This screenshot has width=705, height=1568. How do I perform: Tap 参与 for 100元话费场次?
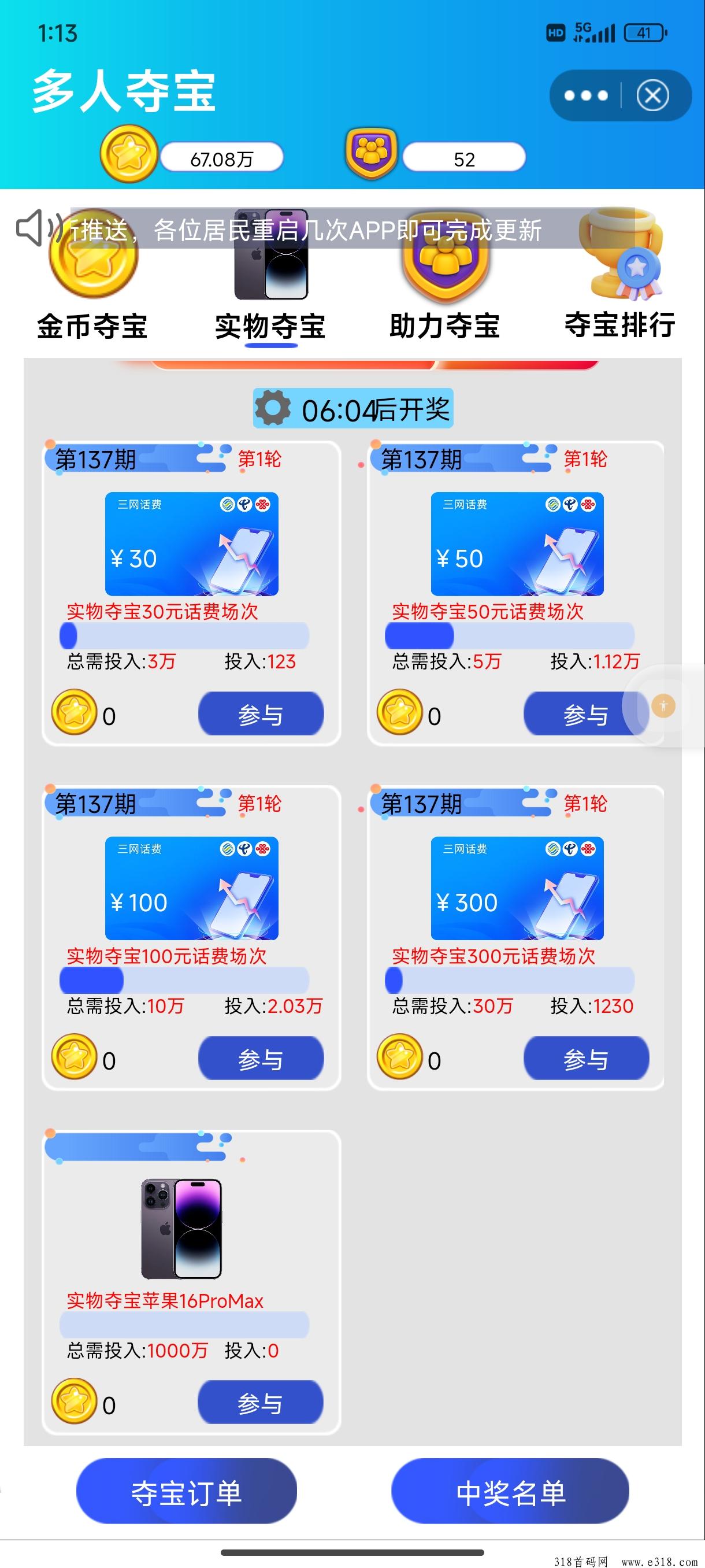pos(261,1059)
